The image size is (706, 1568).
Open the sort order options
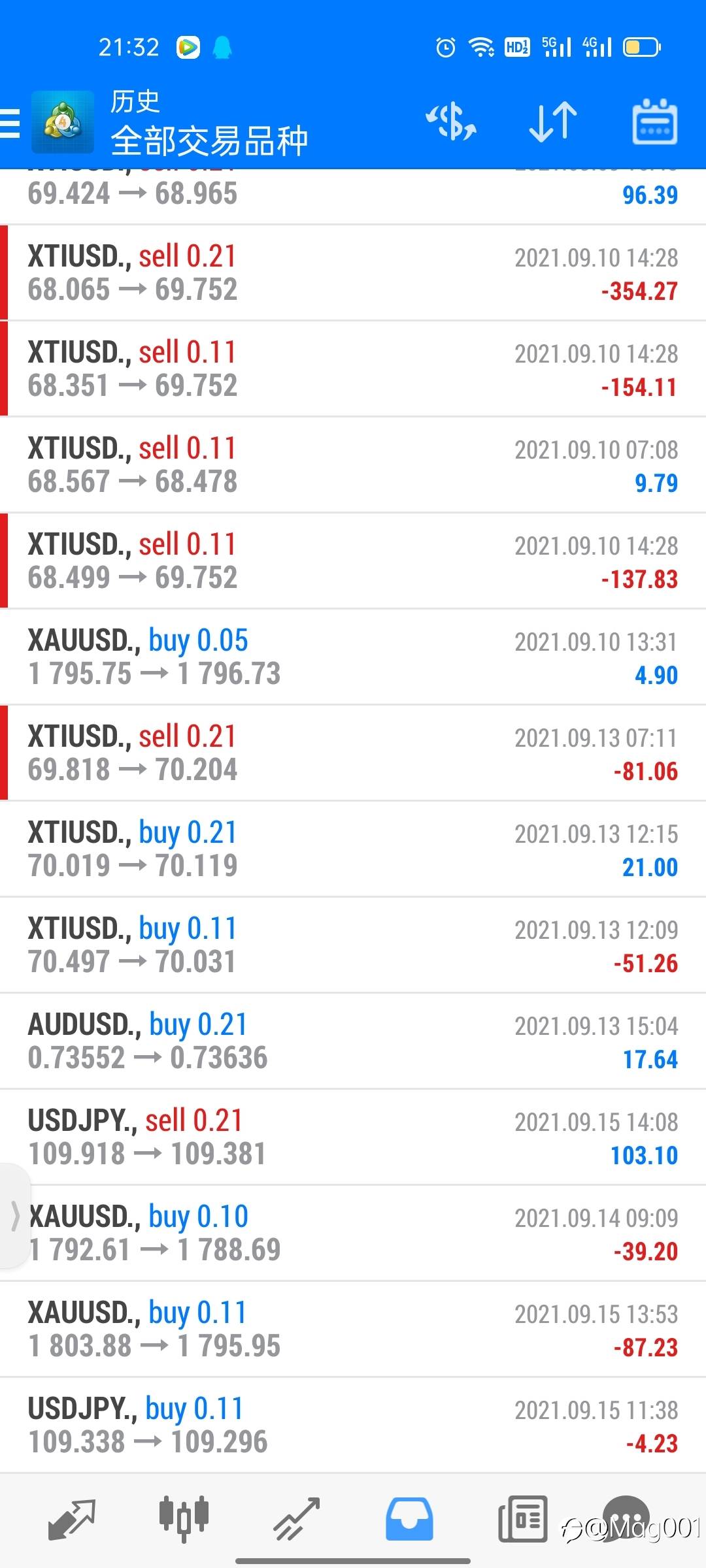pos(552,122)
